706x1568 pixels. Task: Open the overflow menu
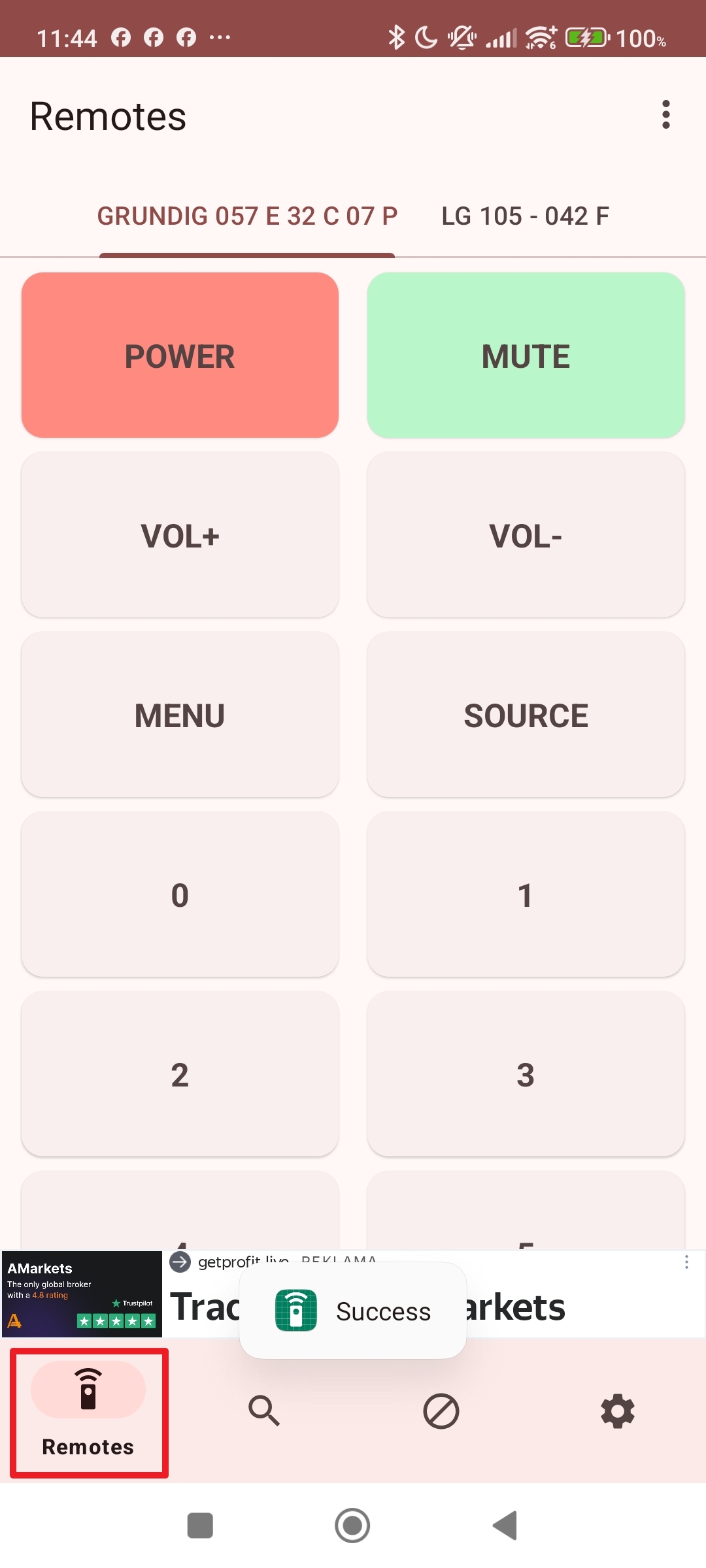(x=665, y=115)
